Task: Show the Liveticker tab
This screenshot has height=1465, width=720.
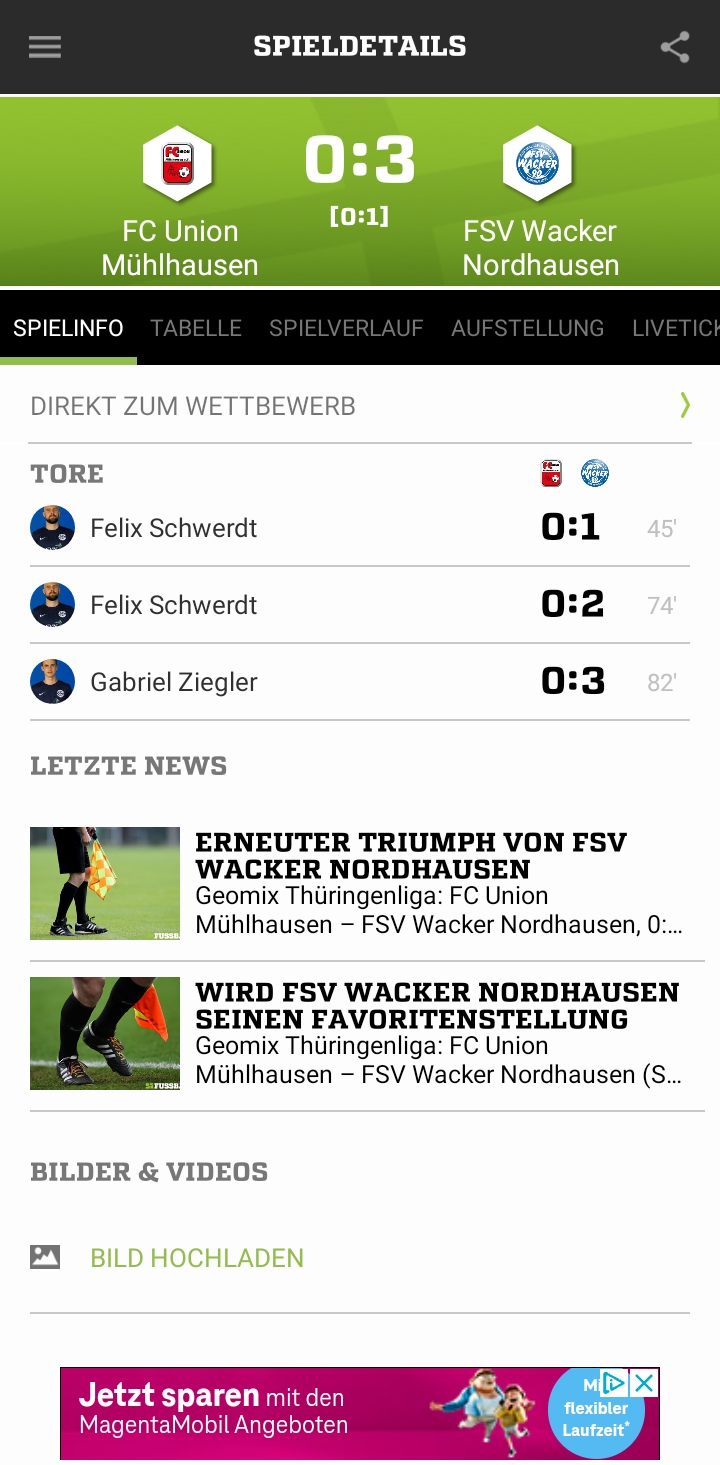Action: [675, 328]
